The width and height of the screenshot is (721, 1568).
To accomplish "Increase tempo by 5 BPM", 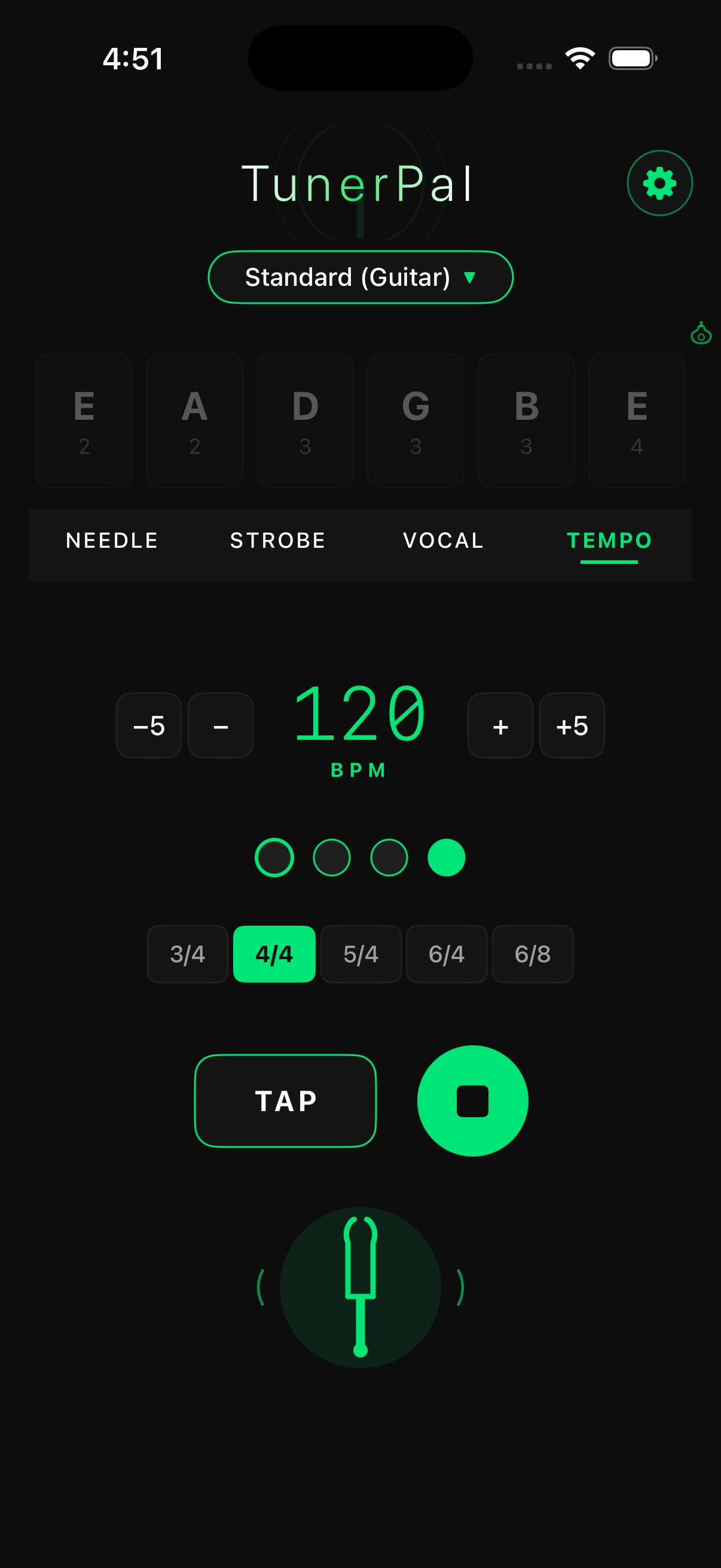I will (x=572, y=725).
